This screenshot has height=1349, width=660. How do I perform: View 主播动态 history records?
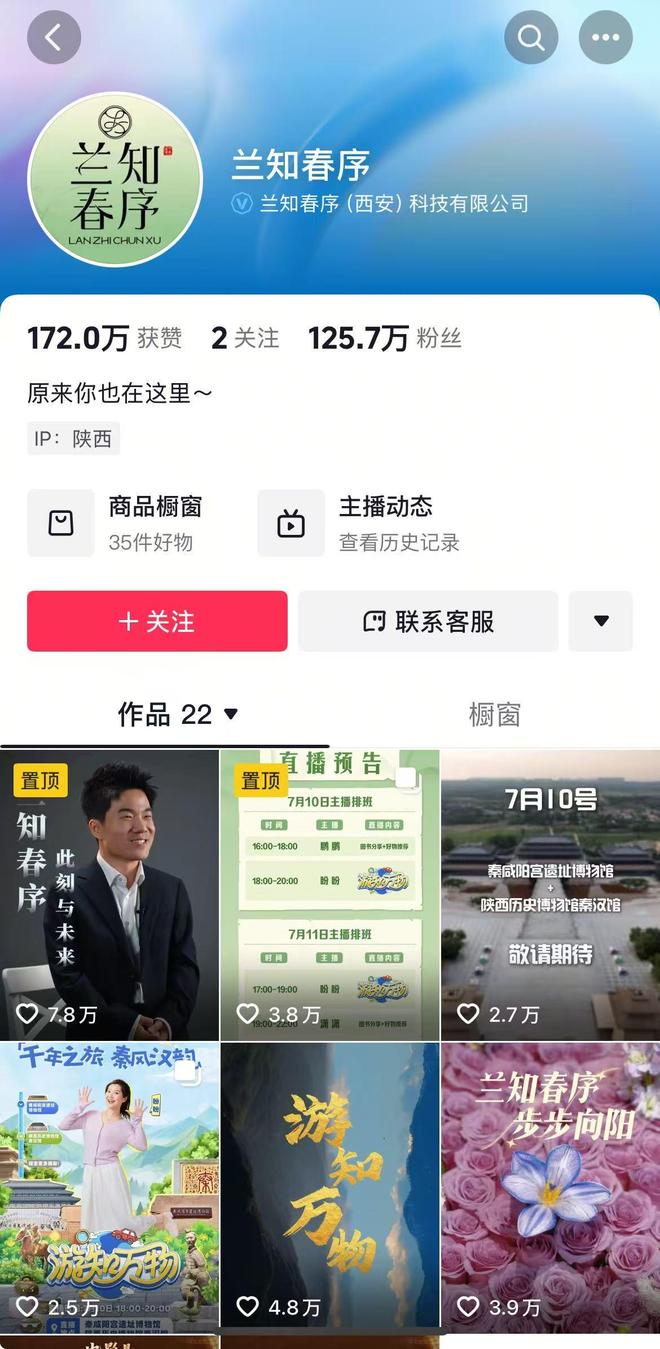tap(360, 522)
